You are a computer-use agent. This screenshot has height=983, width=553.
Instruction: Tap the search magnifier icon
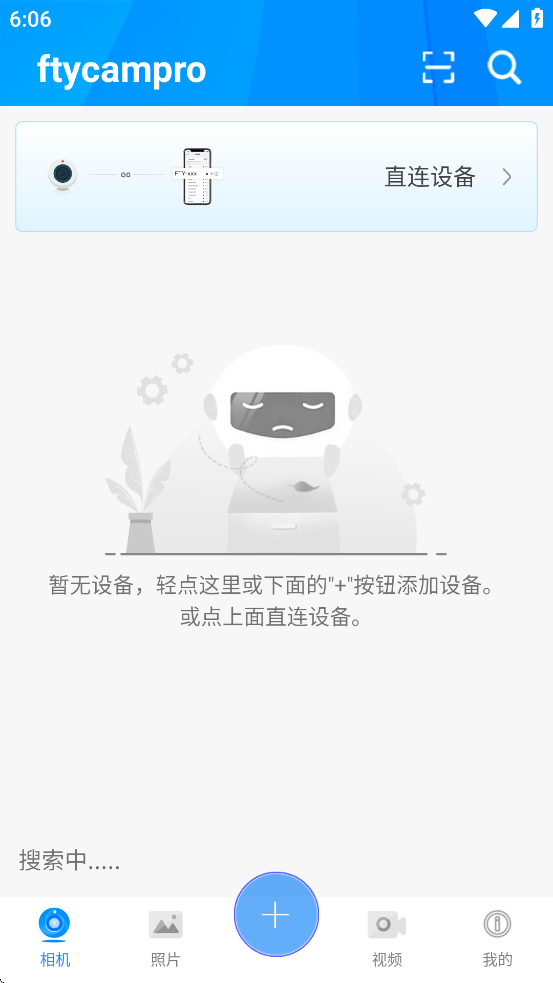[x=505, y=67]
